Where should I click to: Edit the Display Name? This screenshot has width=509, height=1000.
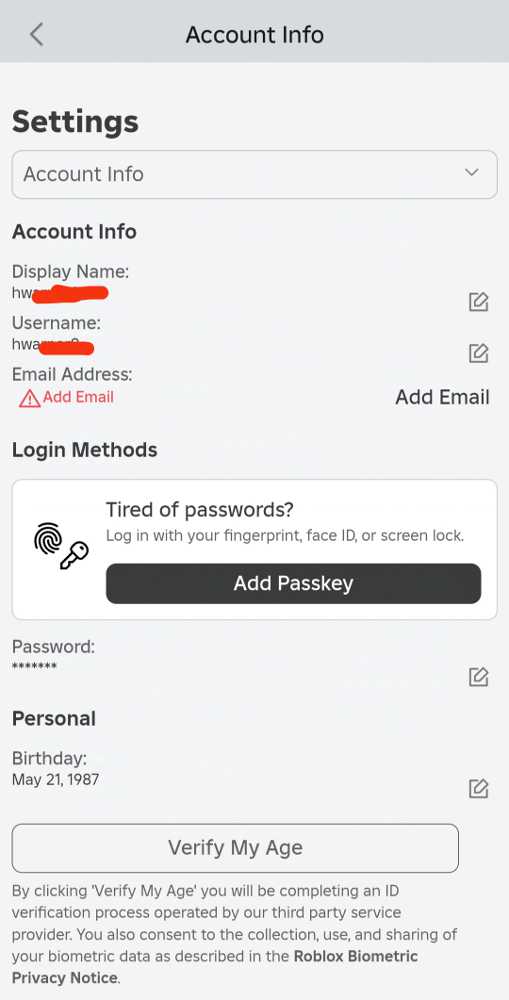[478, 302]
